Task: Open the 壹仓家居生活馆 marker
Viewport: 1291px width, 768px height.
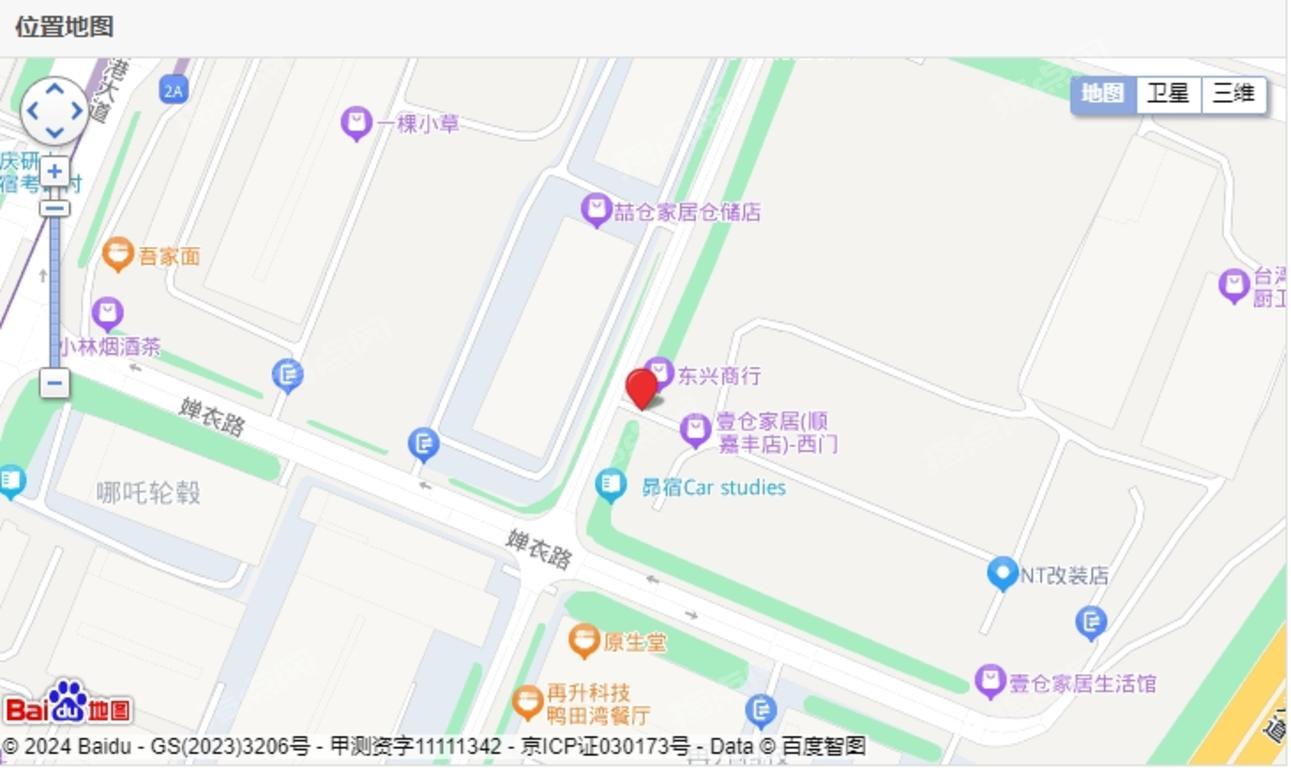Action: [x=990, y=681]
